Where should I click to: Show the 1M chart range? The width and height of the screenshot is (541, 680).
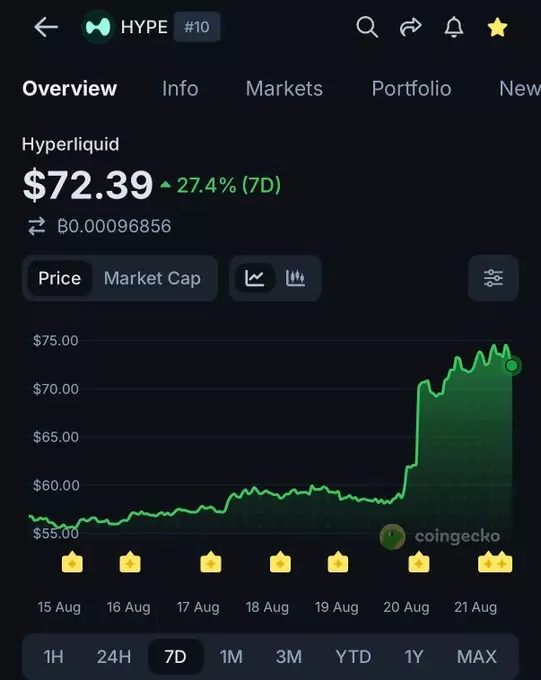(231, 657)
